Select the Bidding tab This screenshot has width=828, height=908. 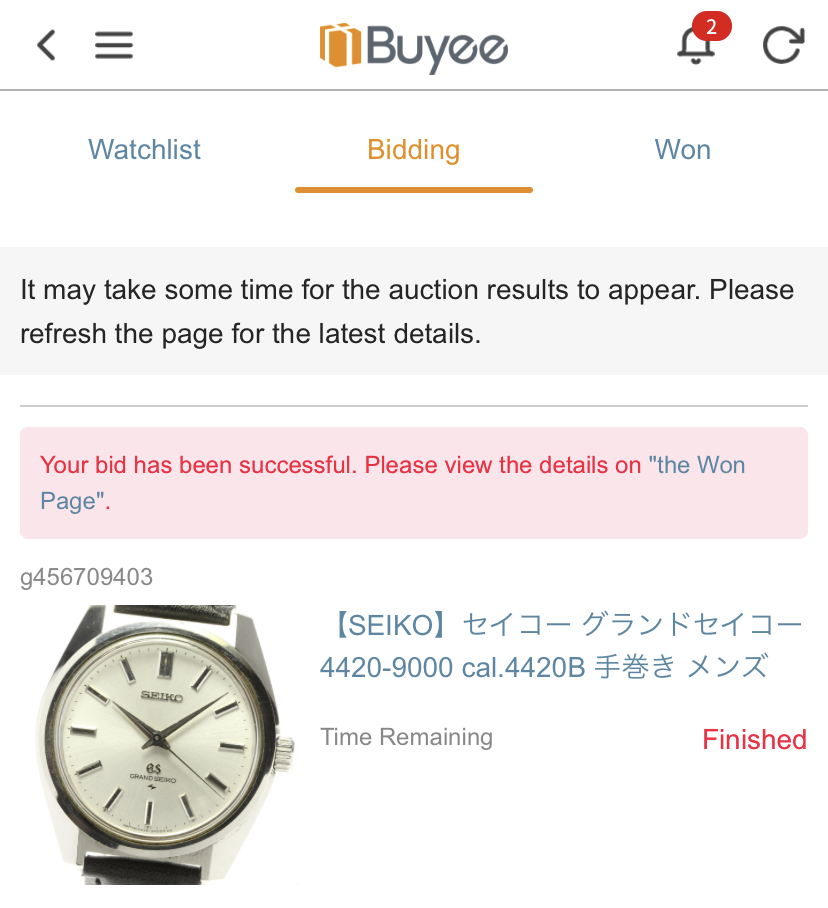(413, 150)
